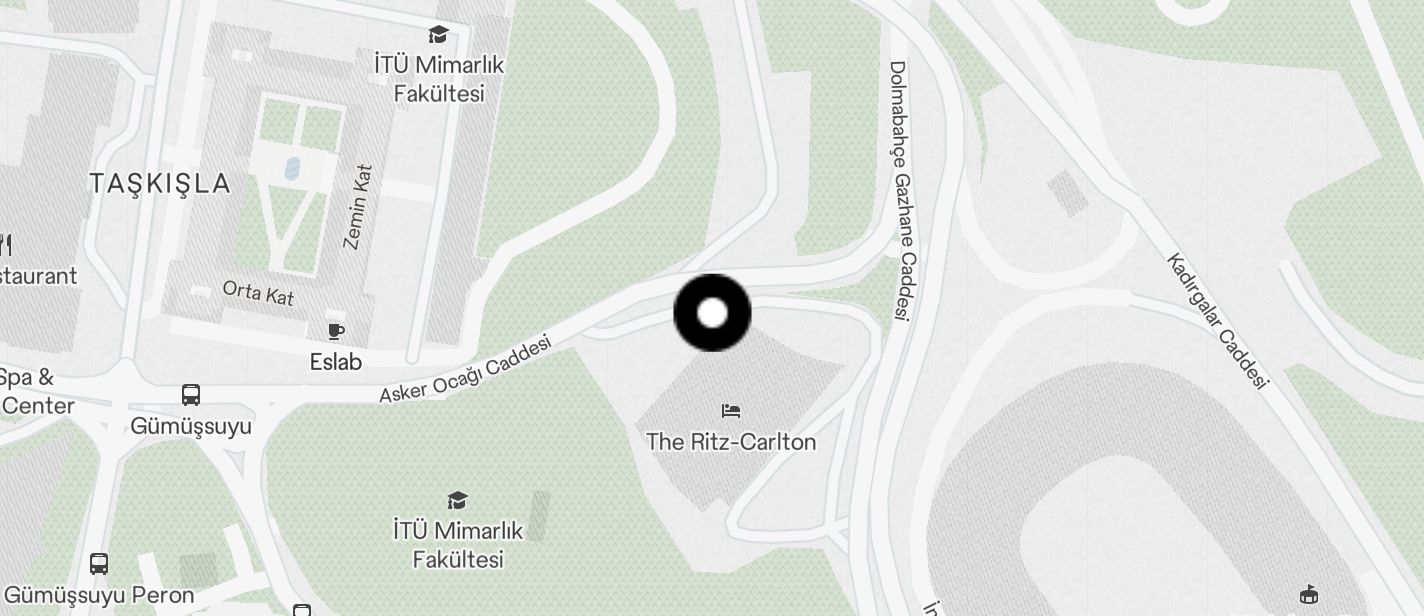Select the Gümüşsuyu bus stop
Viewport: 1424px width, 616px height.
click(x=191, y=395)
